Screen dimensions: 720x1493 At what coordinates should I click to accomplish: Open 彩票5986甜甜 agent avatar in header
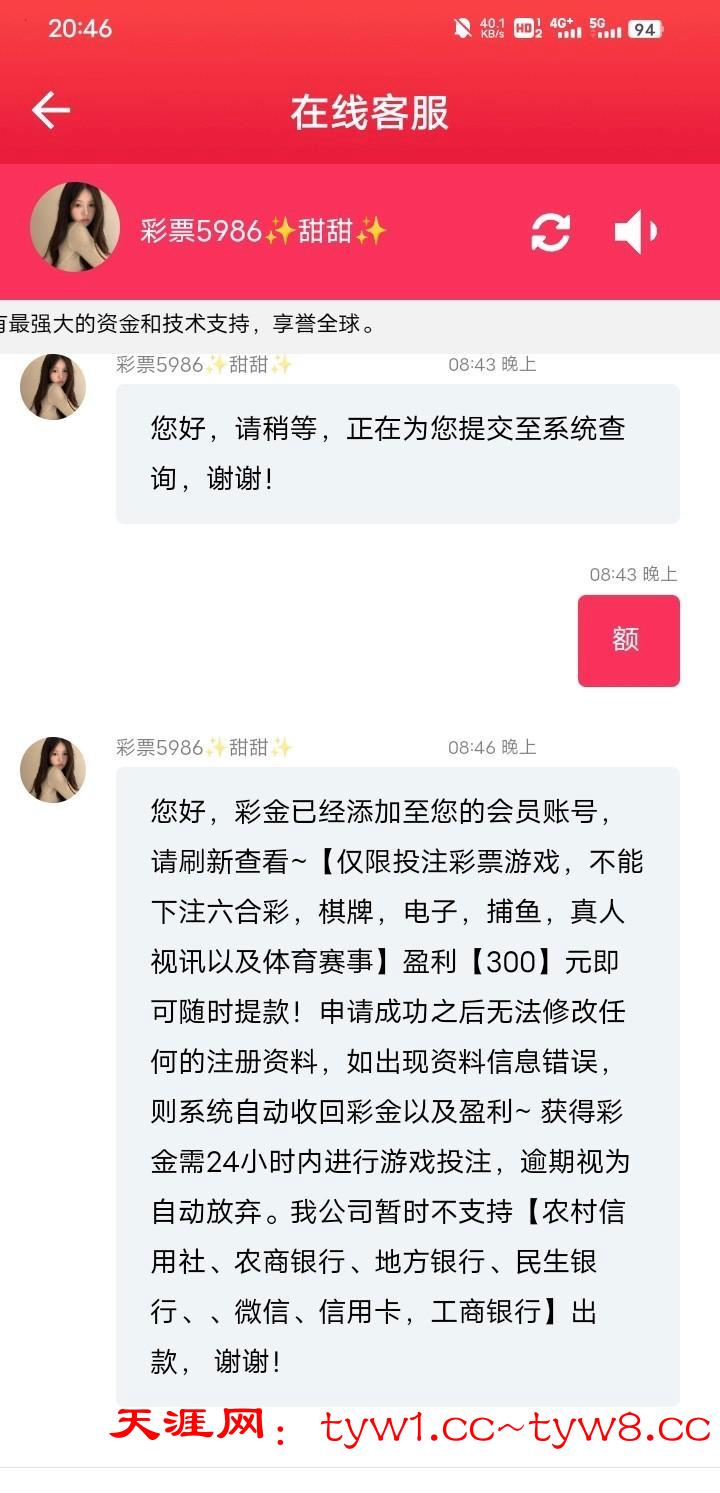pyautogui.click(x=75, y=227)
